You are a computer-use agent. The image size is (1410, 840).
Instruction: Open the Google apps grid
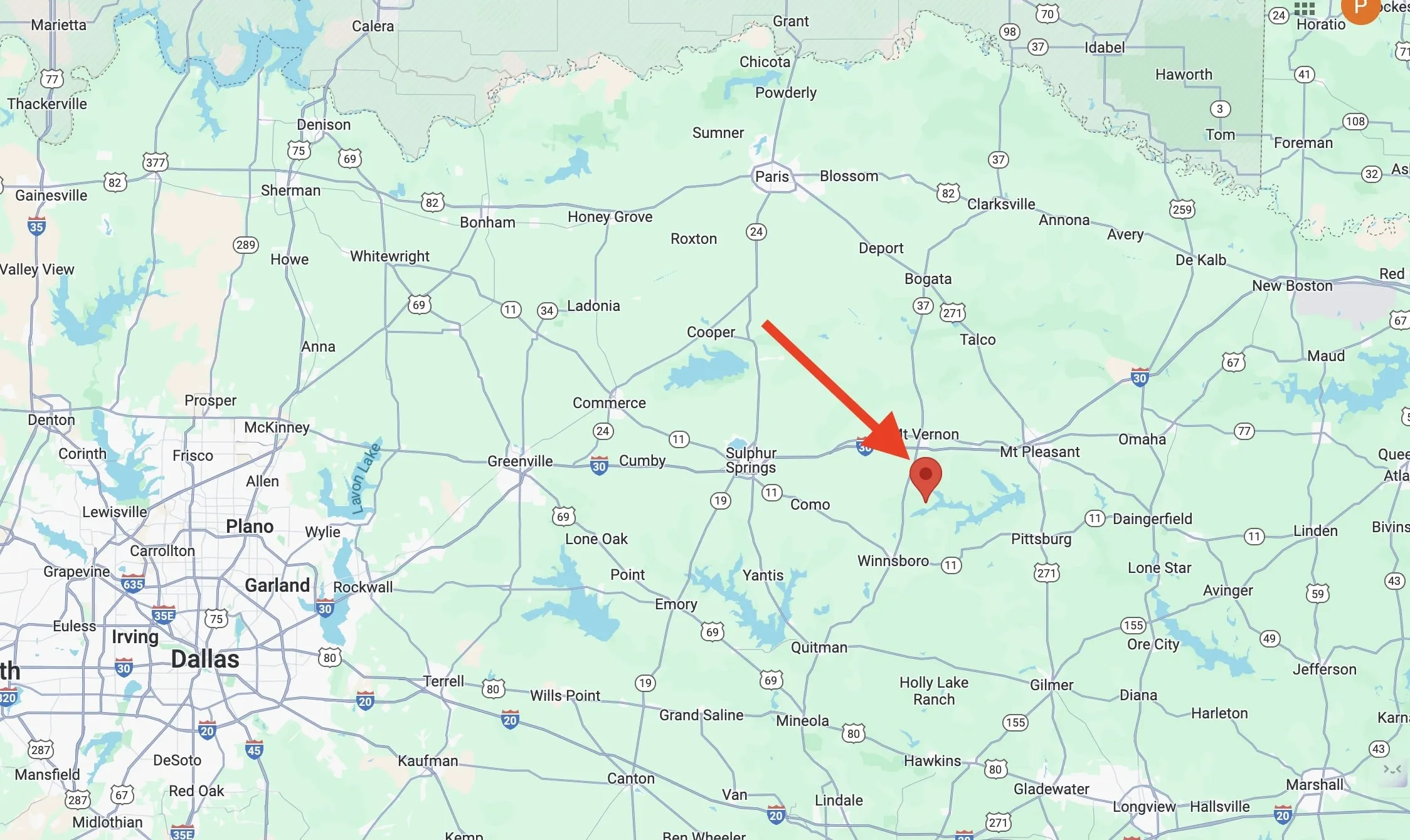pos(1304,8)
